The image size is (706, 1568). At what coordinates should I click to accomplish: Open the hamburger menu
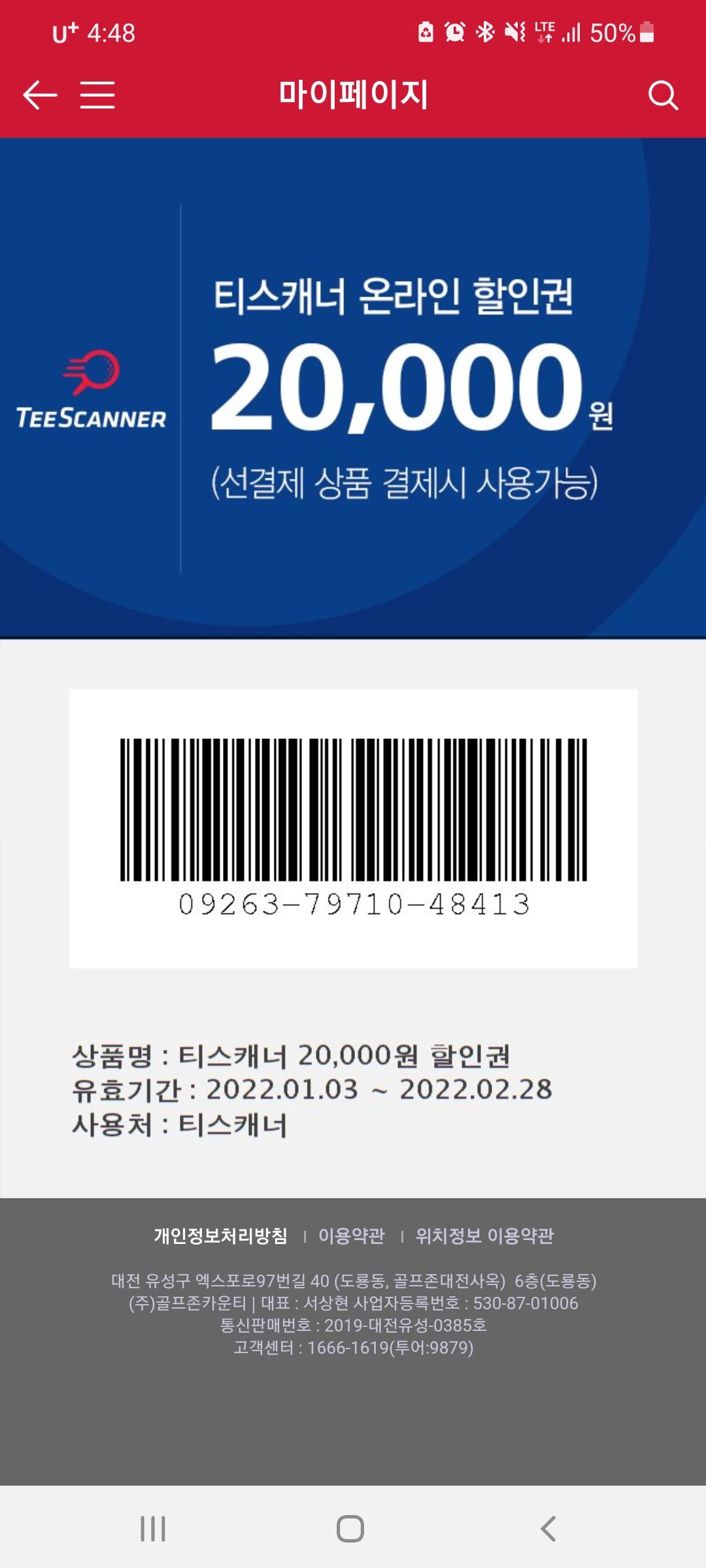tap(97, 95)
